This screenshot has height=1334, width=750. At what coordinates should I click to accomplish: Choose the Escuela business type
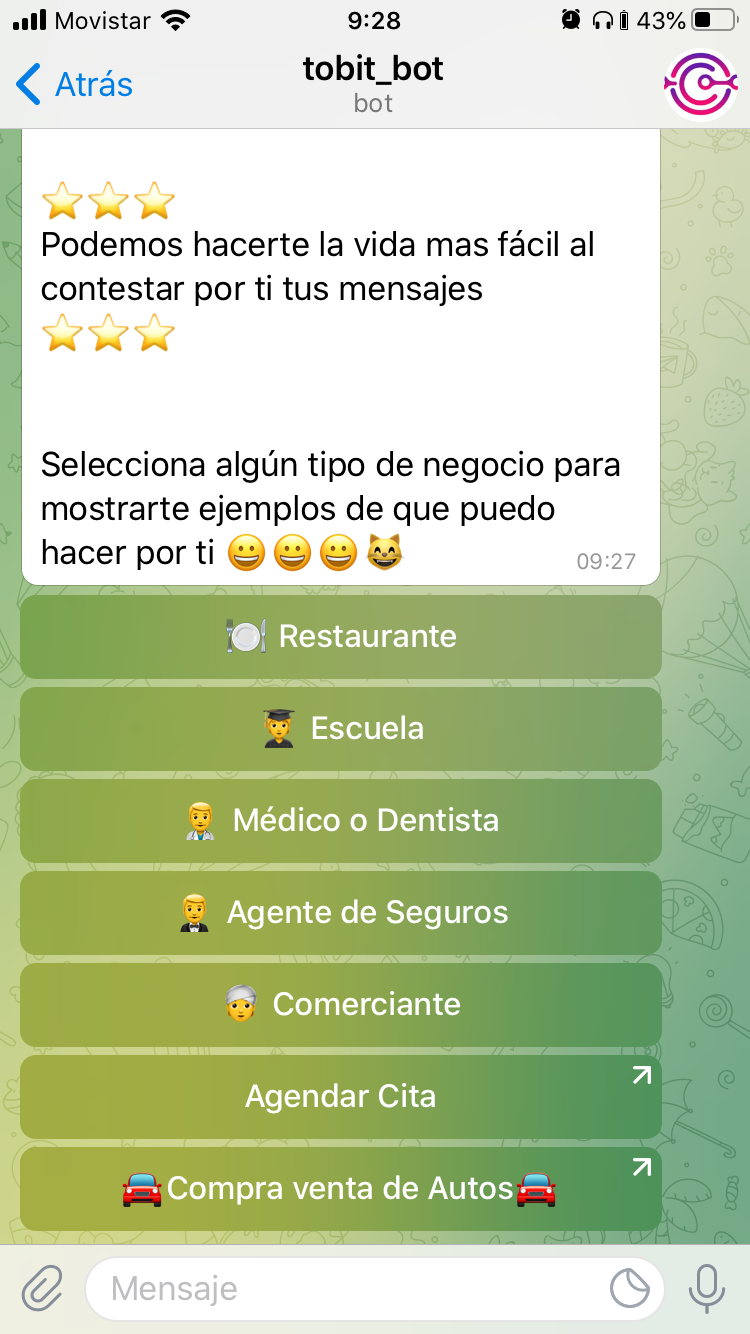tap(341, 729)
